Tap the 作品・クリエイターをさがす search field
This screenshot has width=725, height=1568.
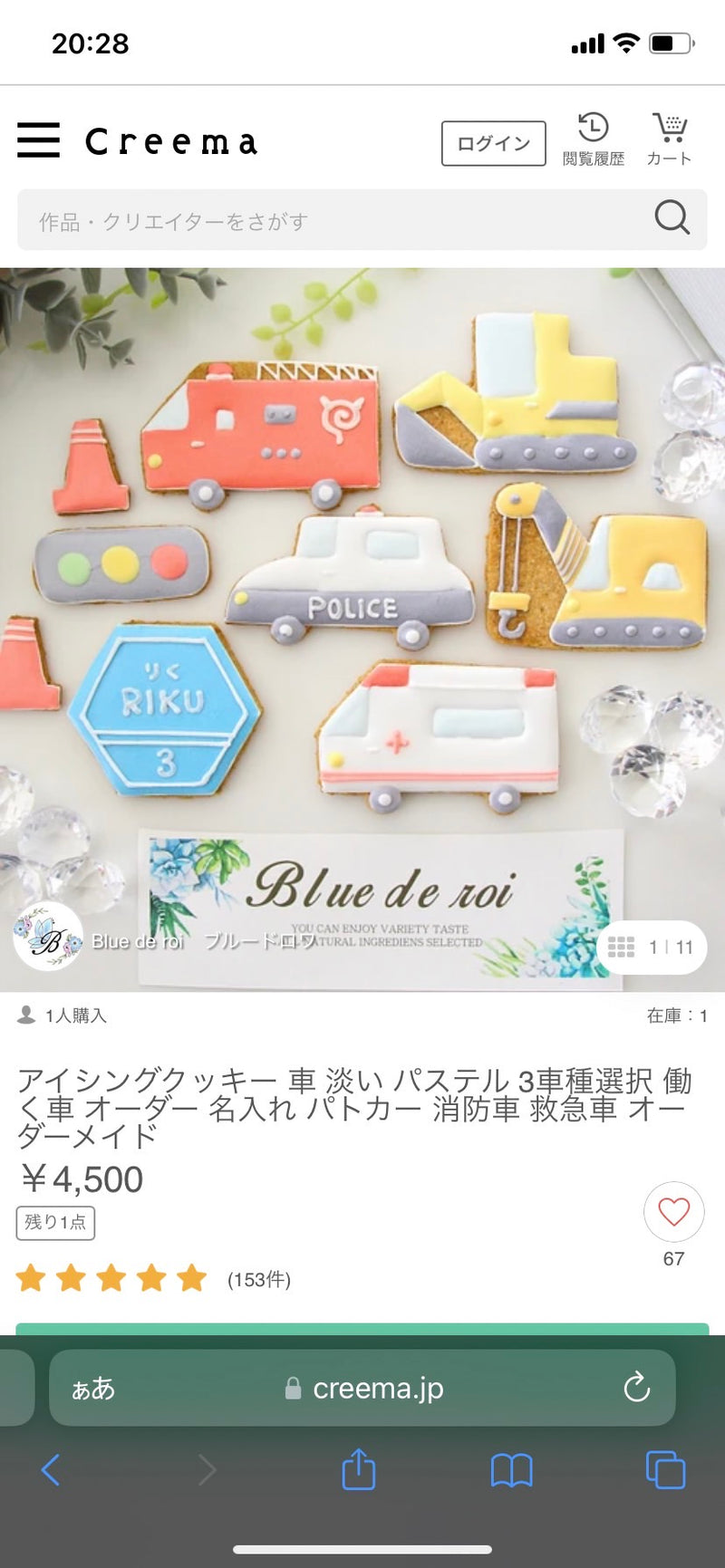[x=335, y=220]
